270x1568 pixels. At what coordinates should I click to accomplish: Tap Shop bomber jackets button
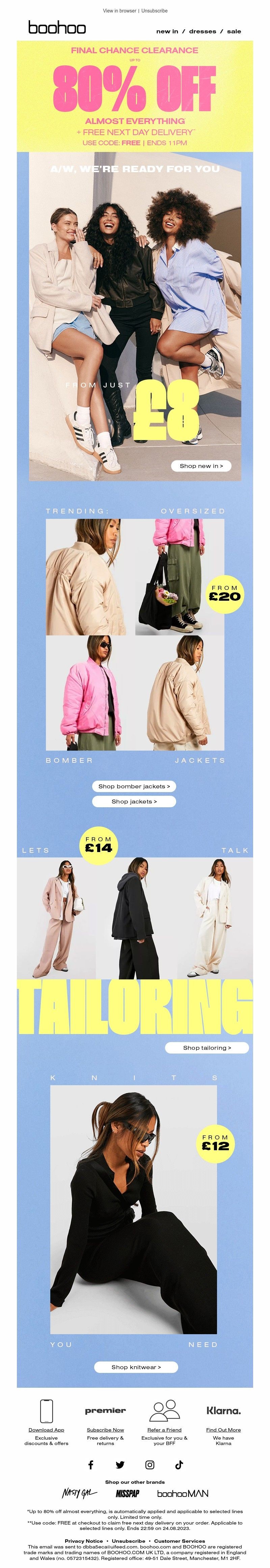134,786
